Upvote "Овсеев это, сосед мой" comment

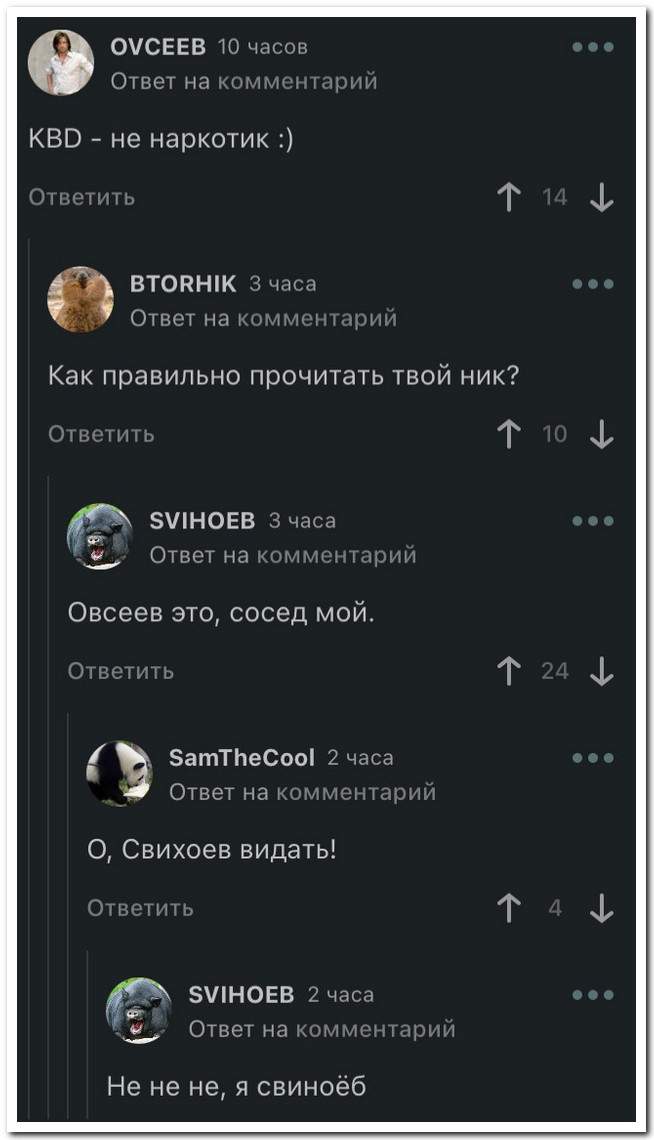[x=509, y=671]
